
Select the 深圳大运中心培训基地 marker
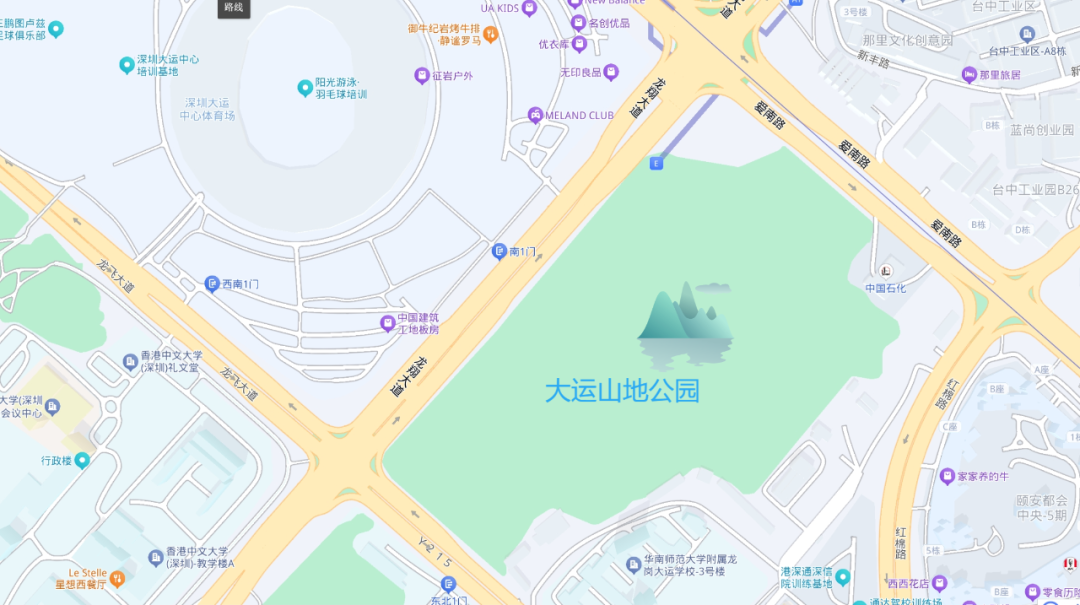pos(127,65)
